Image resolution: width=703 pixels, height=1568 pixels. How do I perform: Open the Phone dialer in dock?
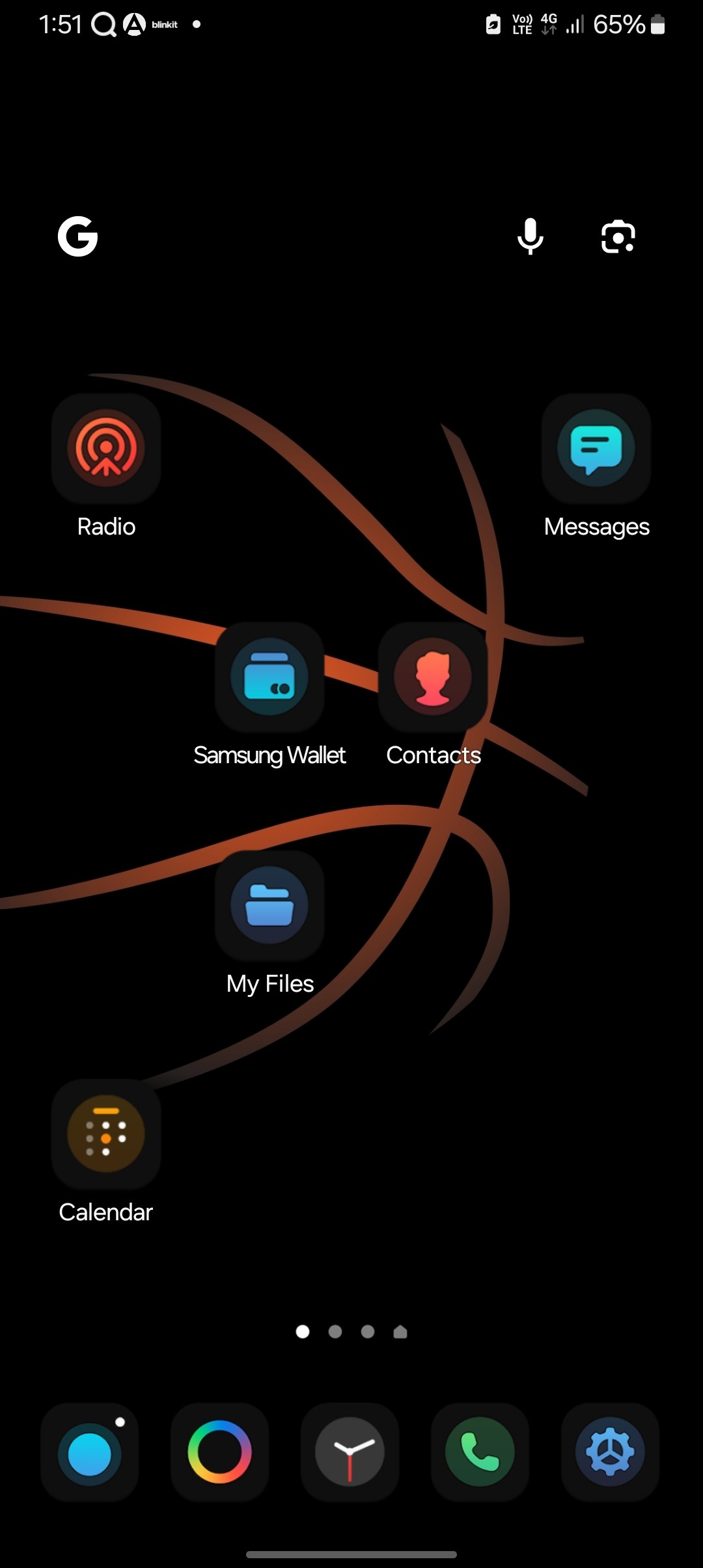click(480, 1452)
